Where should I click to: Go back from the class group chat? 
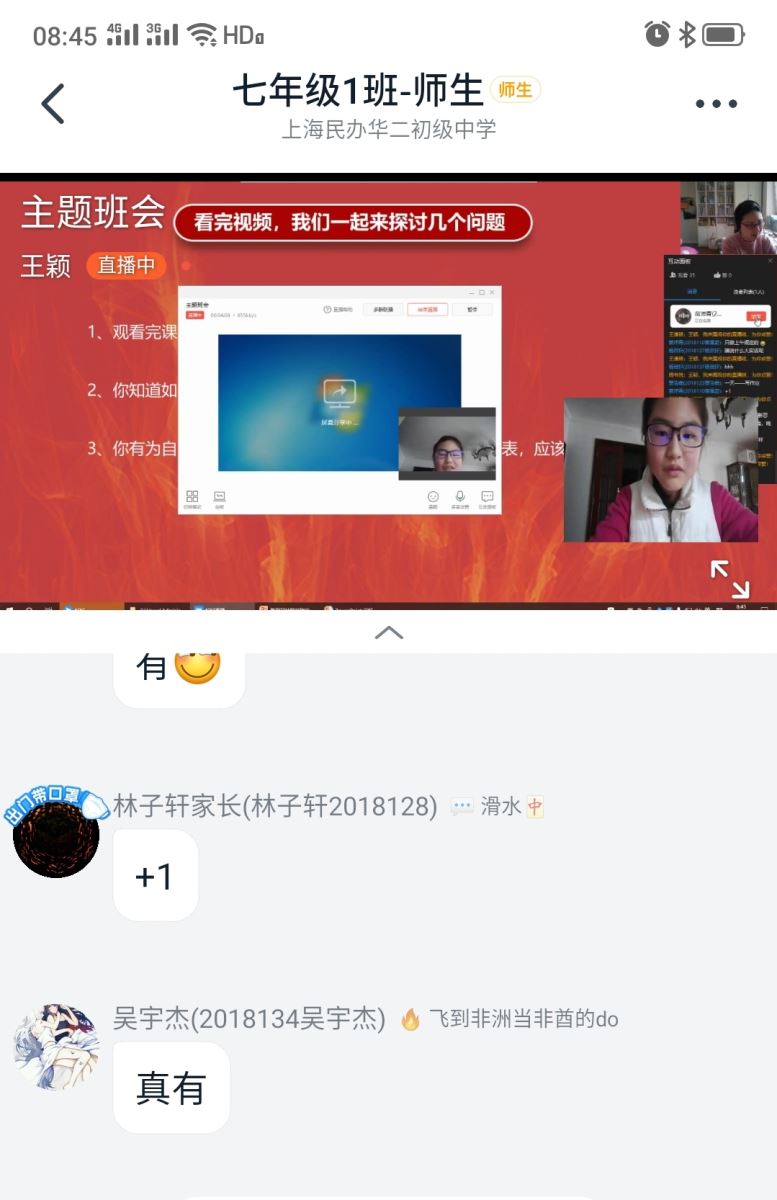click(53, 104)
